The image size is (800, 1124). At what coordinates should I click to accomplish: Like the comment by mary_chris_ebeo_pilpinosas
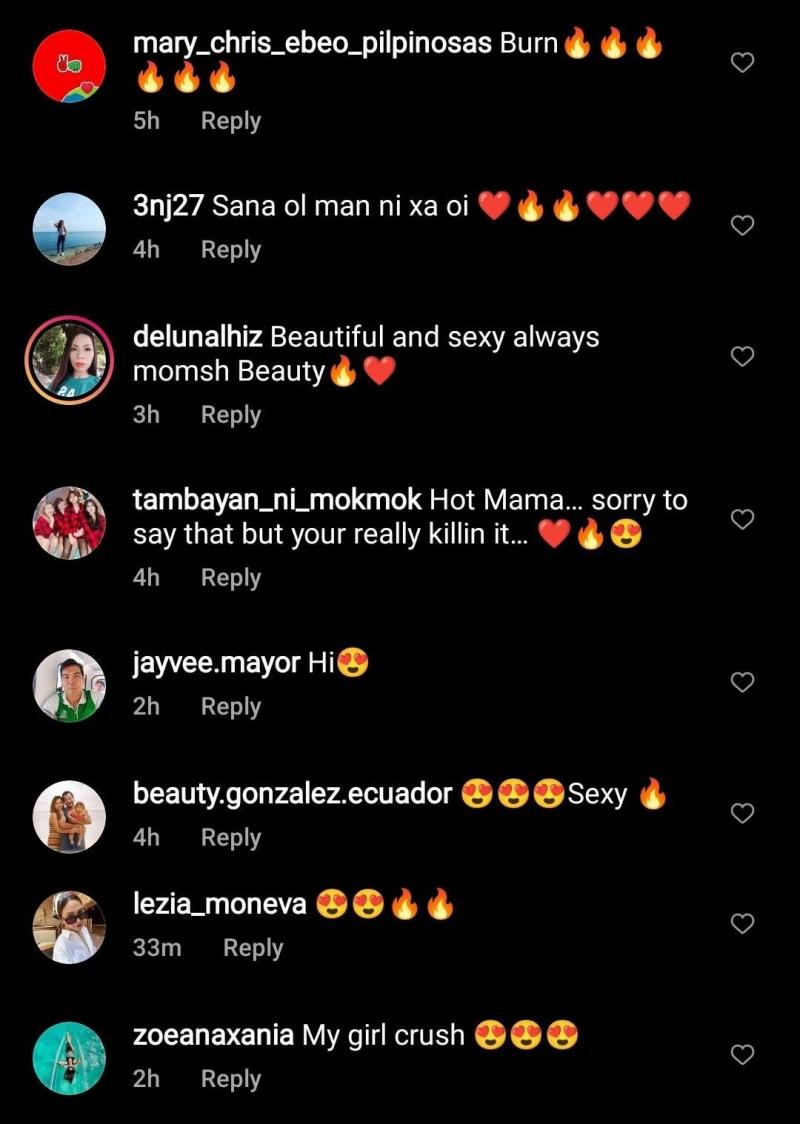pyautogui.click(x=742, y=63)
